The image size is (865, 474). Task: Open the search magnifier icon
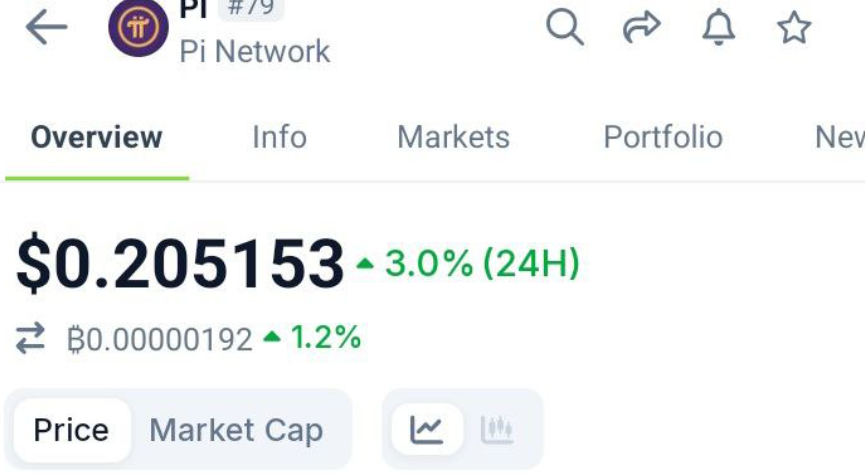coord(565,28)
